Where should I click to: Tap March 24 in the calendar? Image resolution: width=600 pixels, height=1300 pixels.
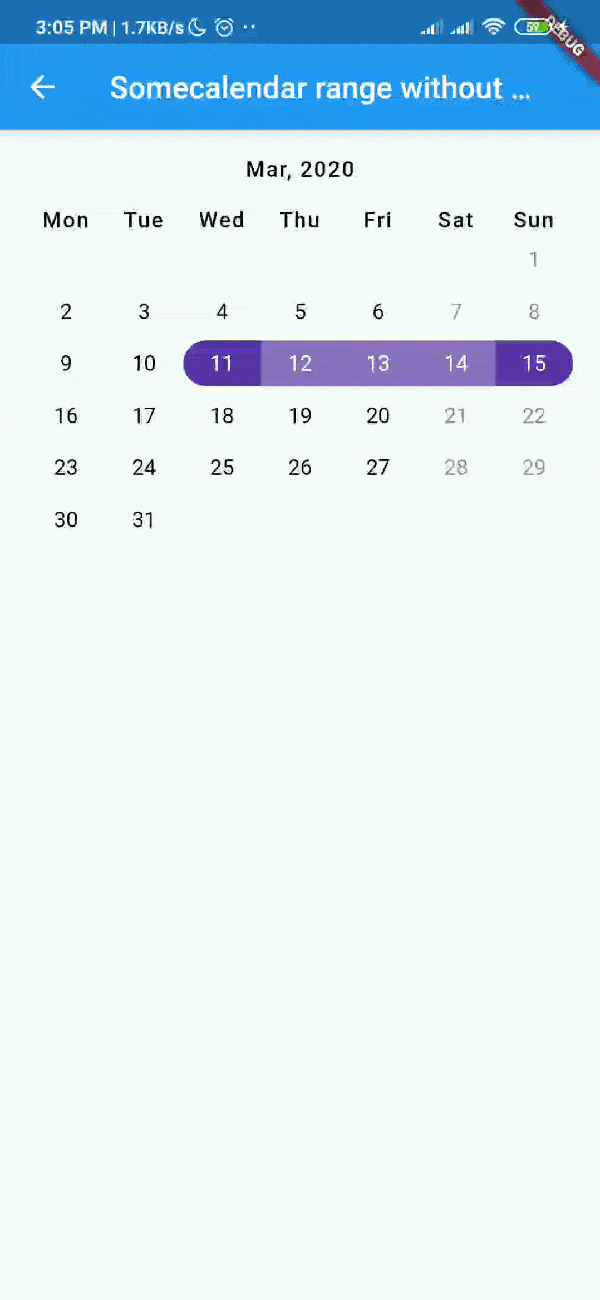[144, 467]
